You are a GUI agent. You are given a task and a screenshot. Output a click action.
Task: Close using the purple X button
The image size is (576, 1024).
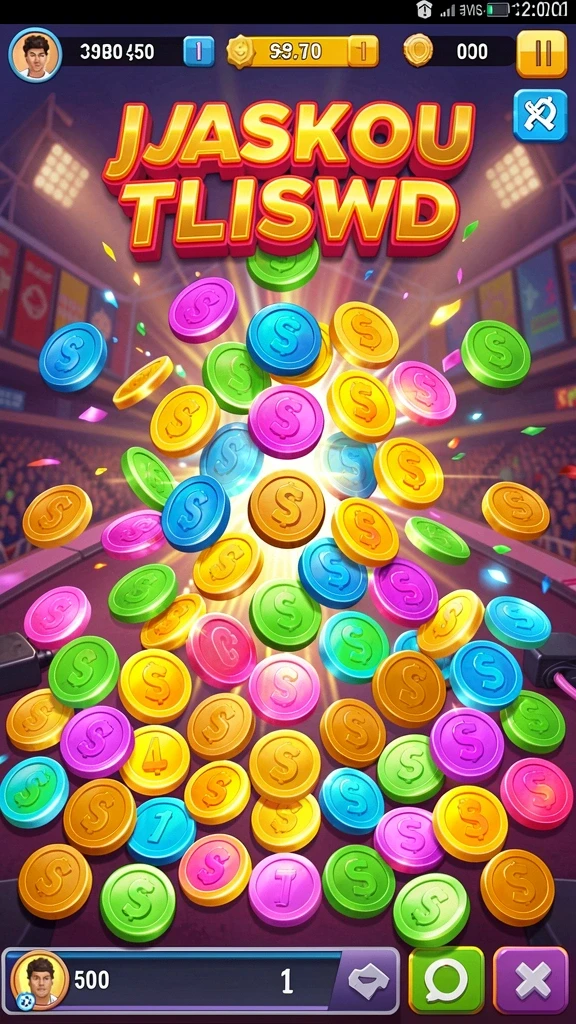(530, 980)
